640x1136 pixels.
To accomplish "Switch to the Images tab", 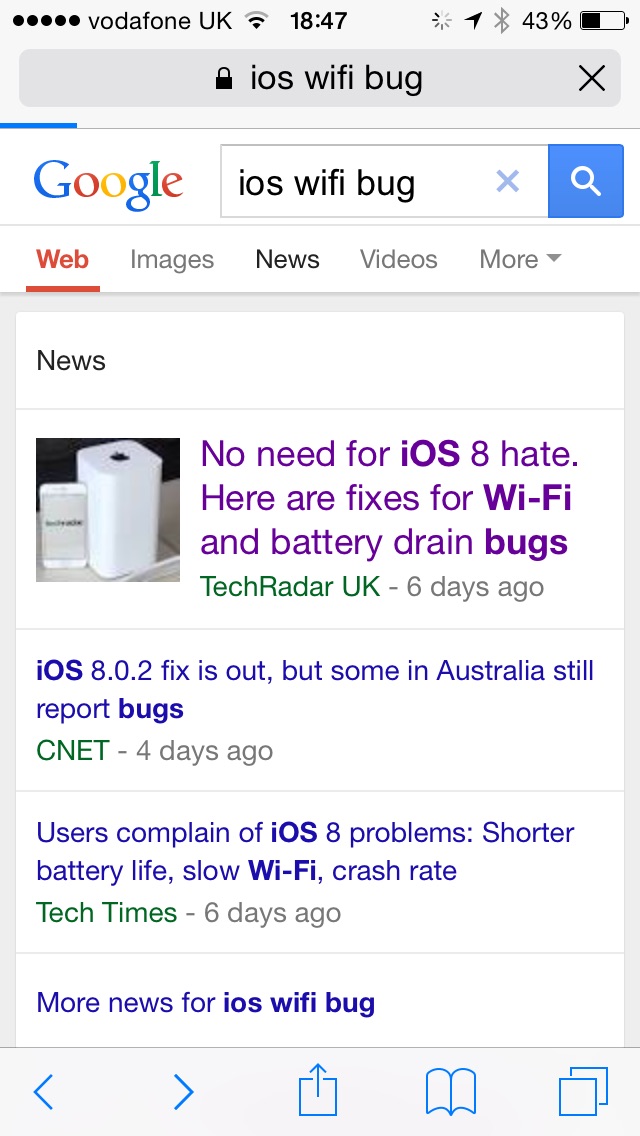I will point(172,259).
